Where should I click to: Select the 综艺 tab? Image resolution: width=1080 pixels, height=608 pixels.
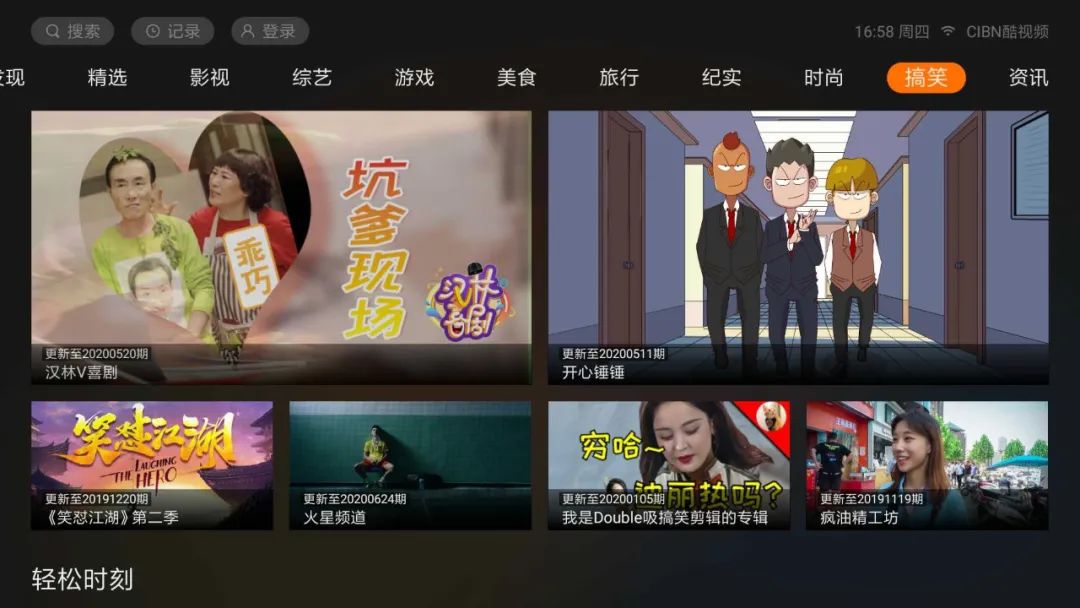[311, 77]
